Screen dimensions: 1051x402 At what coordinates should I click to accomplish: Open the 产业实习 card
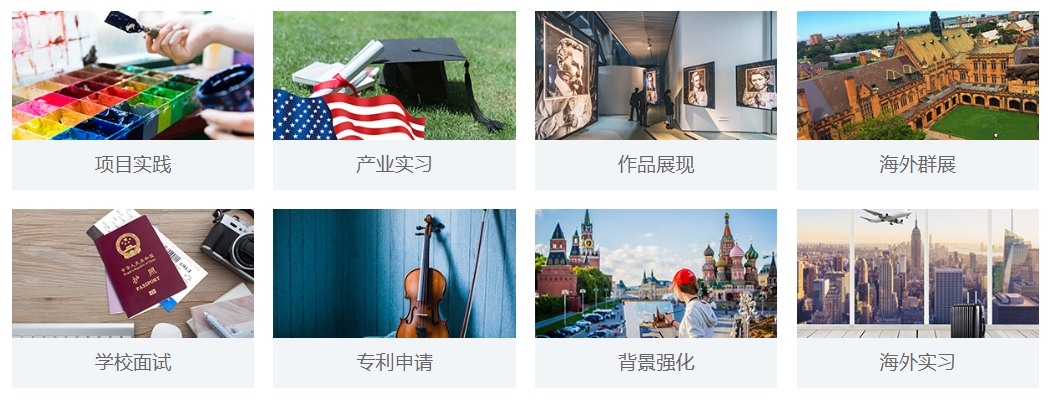[x=394, y=100]
